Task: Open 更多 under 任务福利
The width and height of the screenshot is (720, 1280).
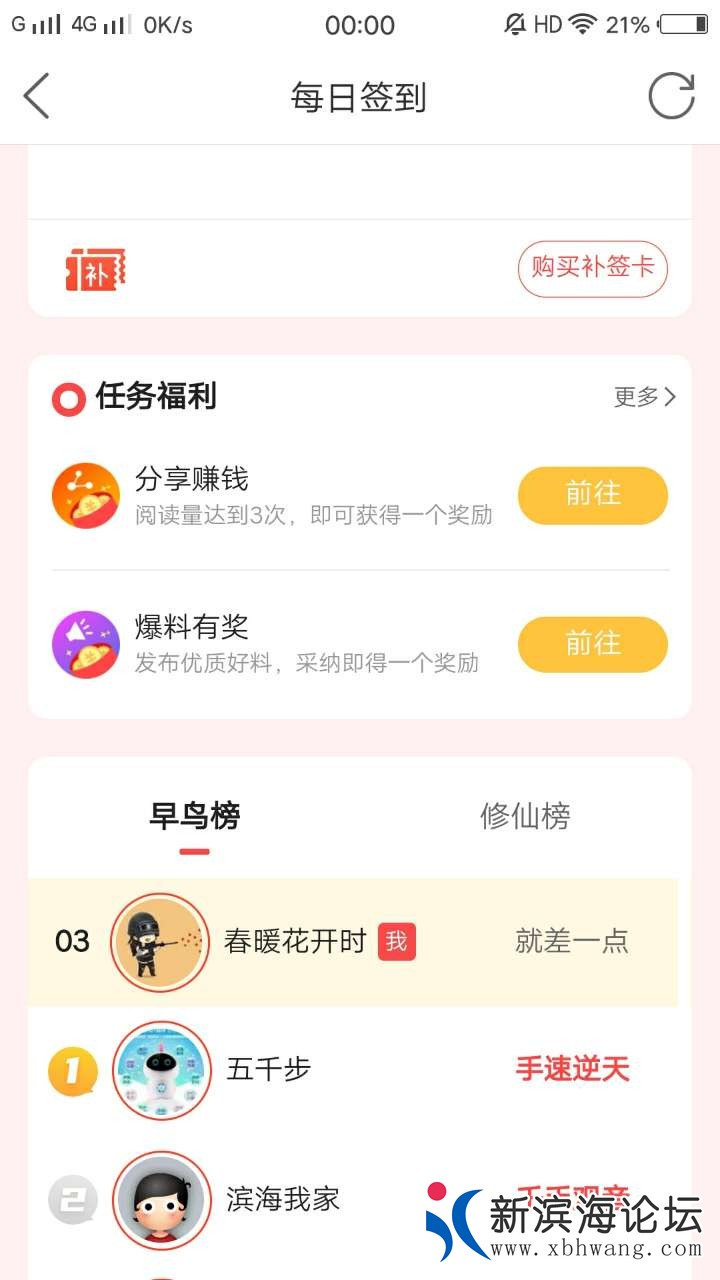Action: pyautogui.click(x=645, y=397)
